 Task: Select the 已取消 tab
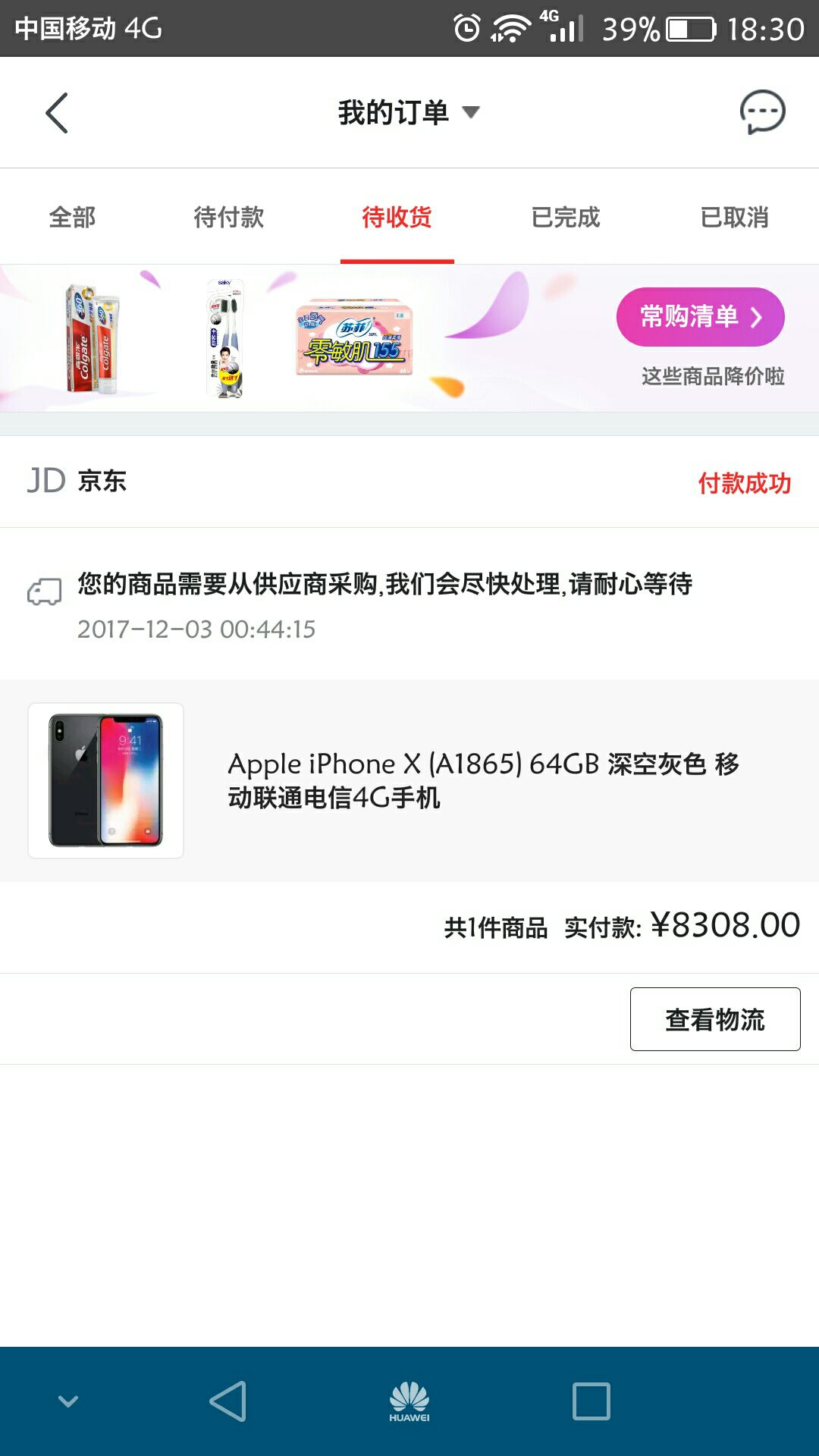tap(736, 218)
